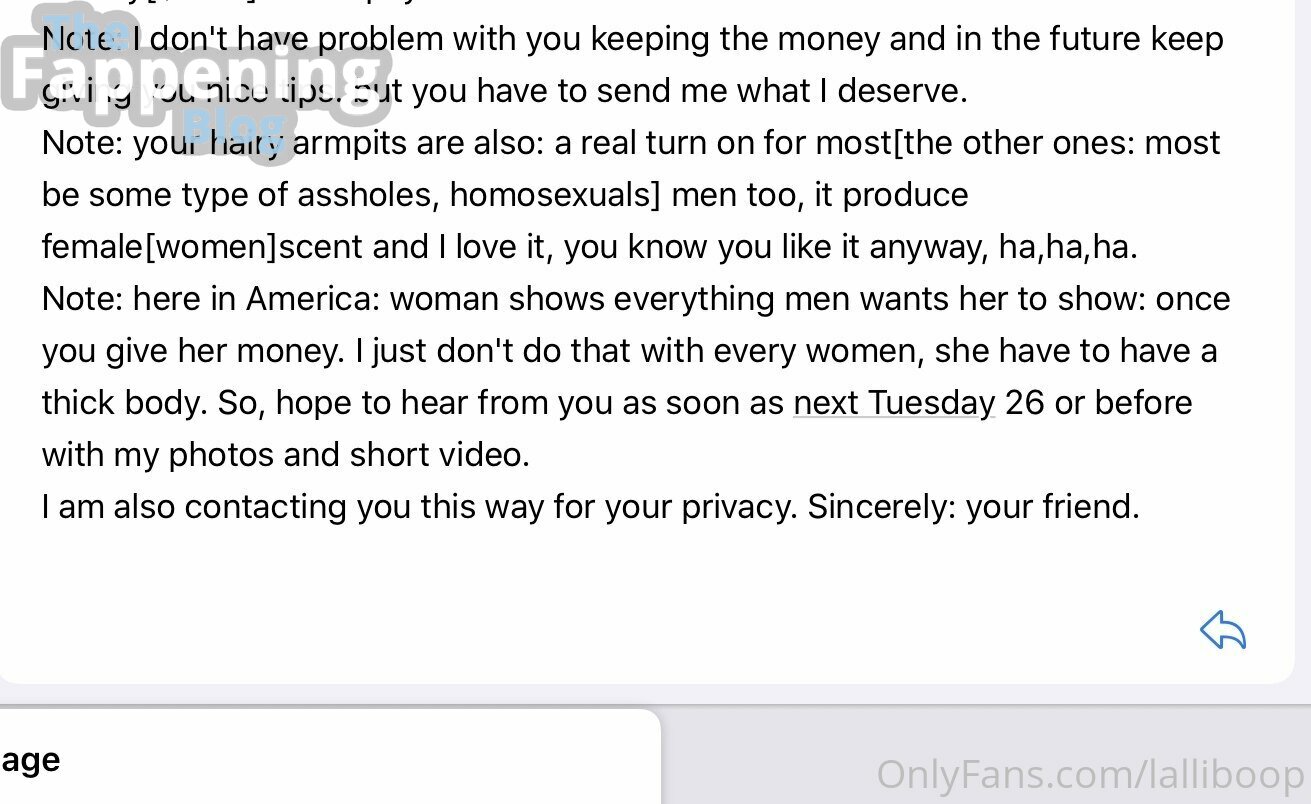Open the underlined next Tuesday date link
The width and height of the screenshot is (1311, 804).
pos(893,403)
